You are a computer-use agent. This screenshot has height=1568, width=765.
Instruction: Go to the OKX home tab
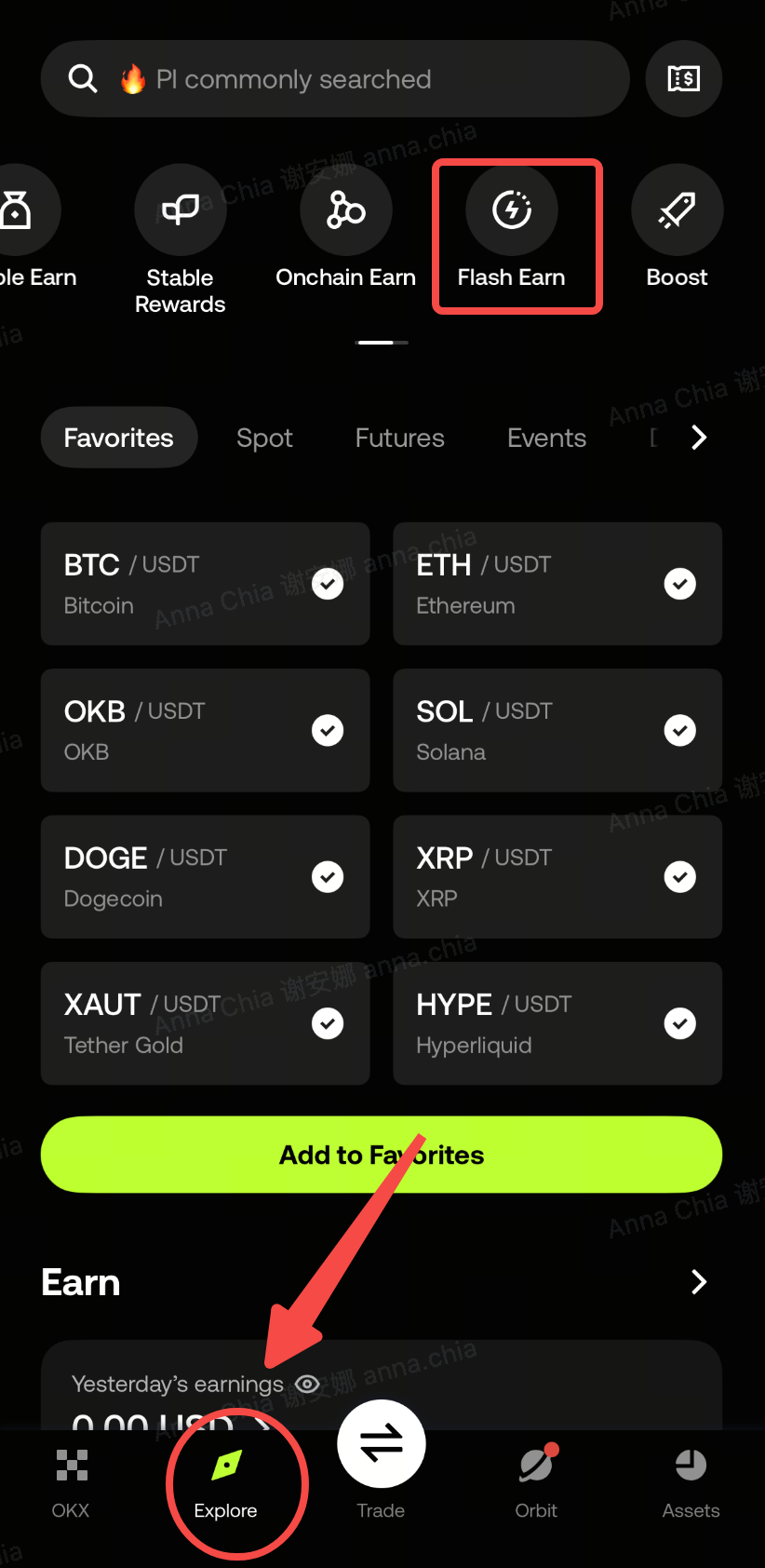pyautogui.click(x=71, y=1484)
